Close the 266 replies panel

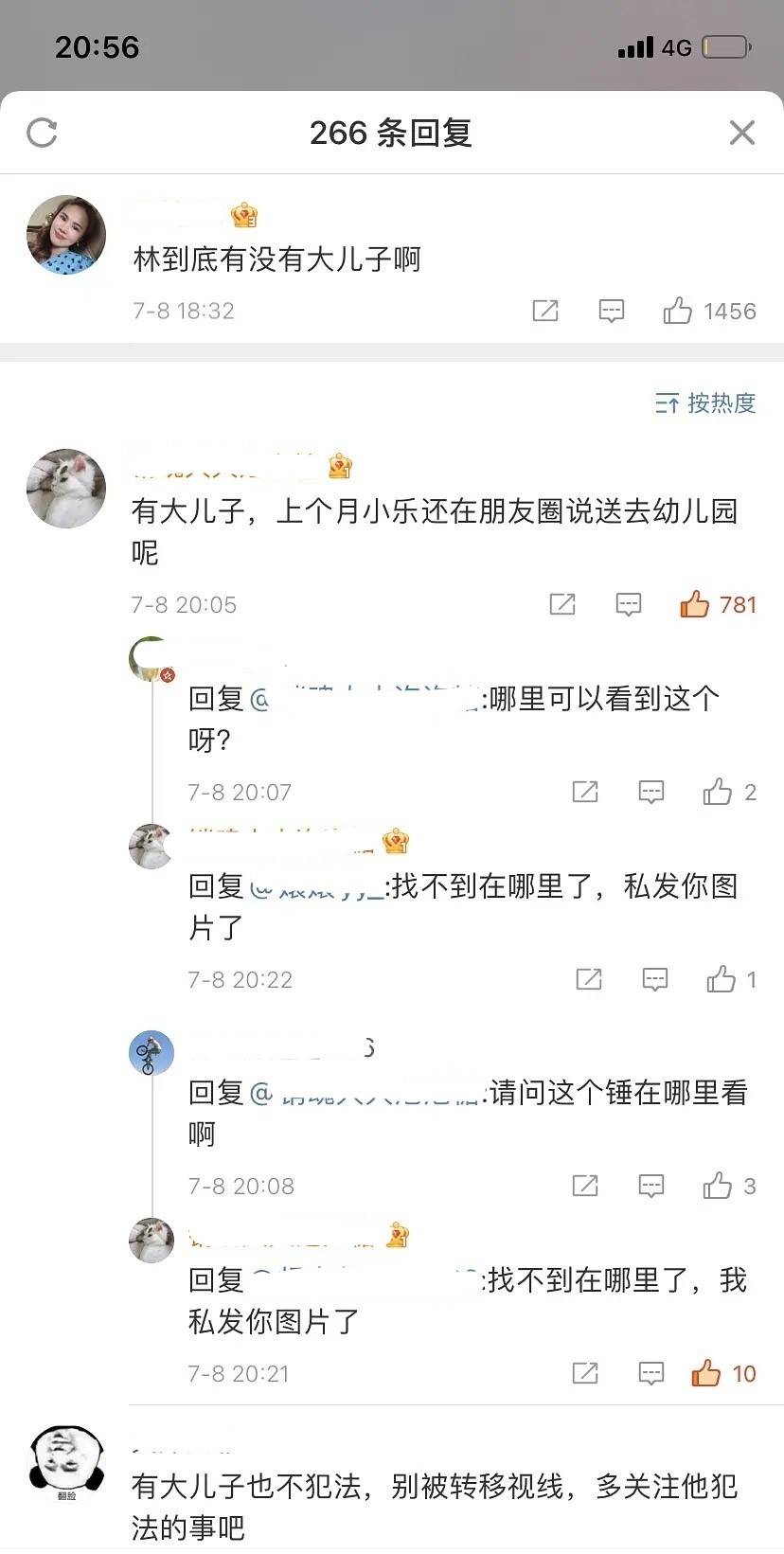coord(742,134)
